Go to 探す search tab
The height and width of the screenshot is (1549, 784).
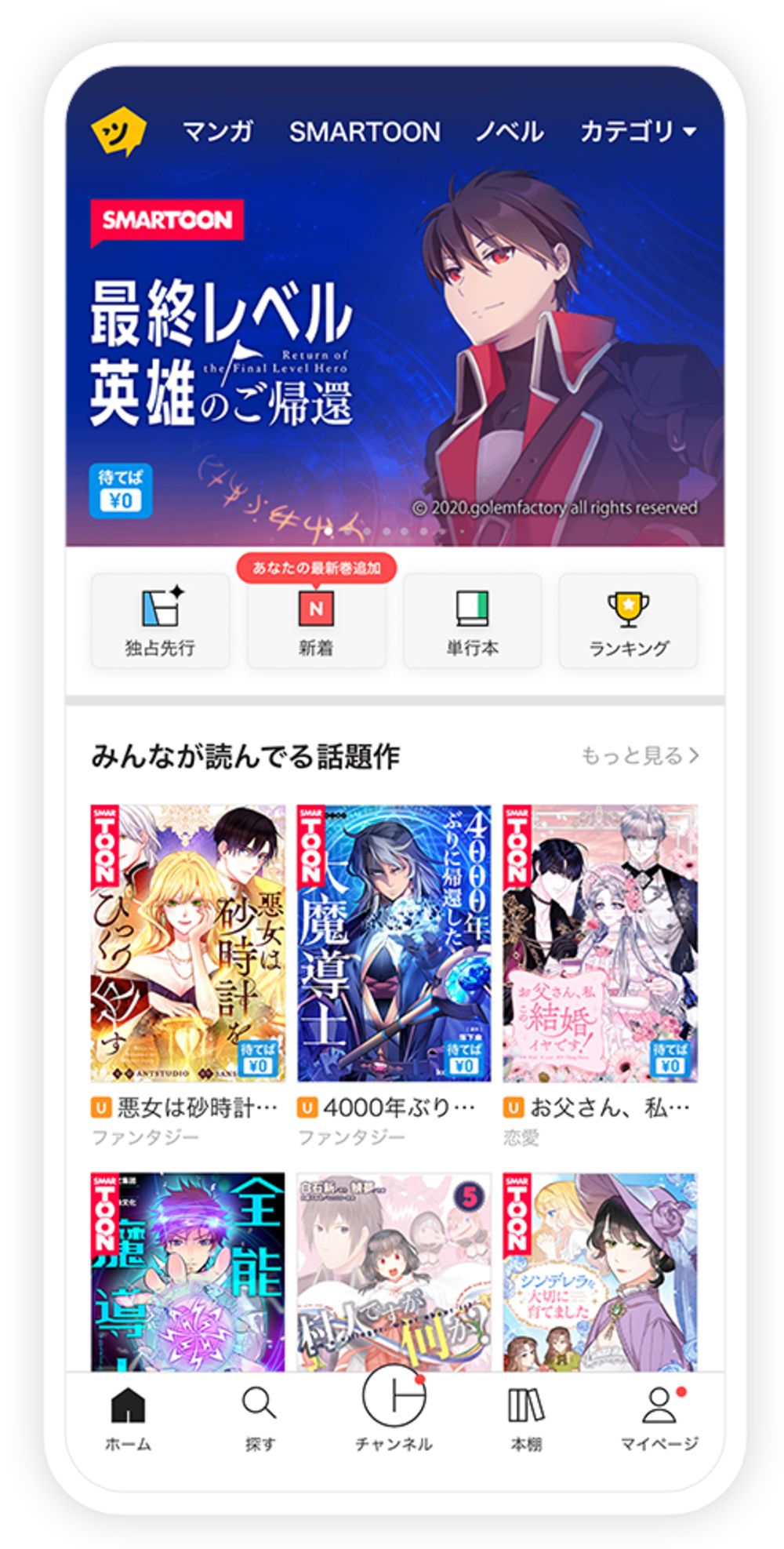[260, 1418]
